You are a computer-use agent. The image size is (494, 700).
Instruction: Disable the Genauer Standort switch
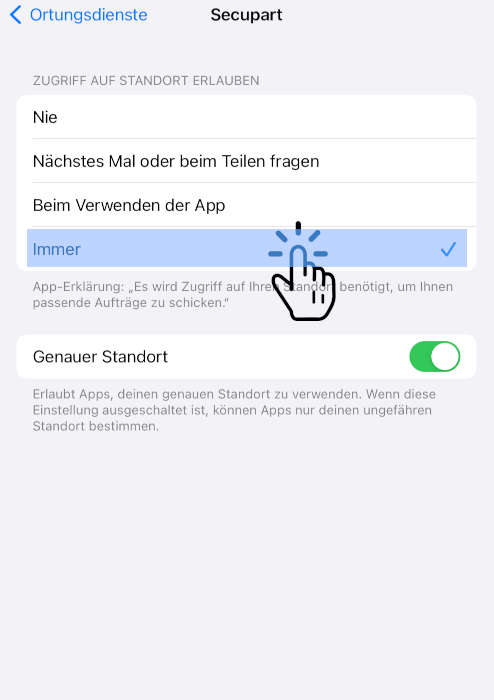coord(435,356)
